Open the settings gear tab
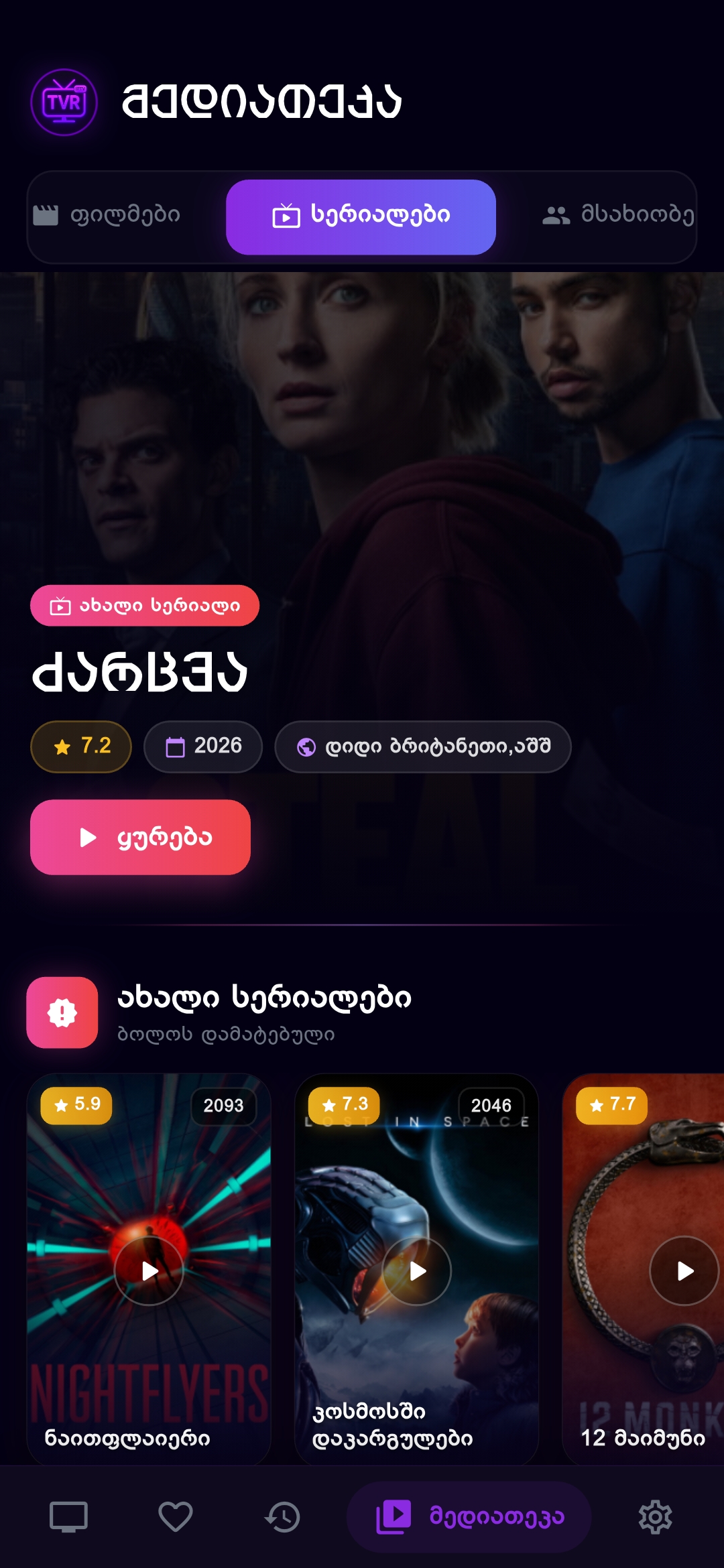Image resolution: width=724 pixels, height=1568 pixels. tap(655, 1517)
